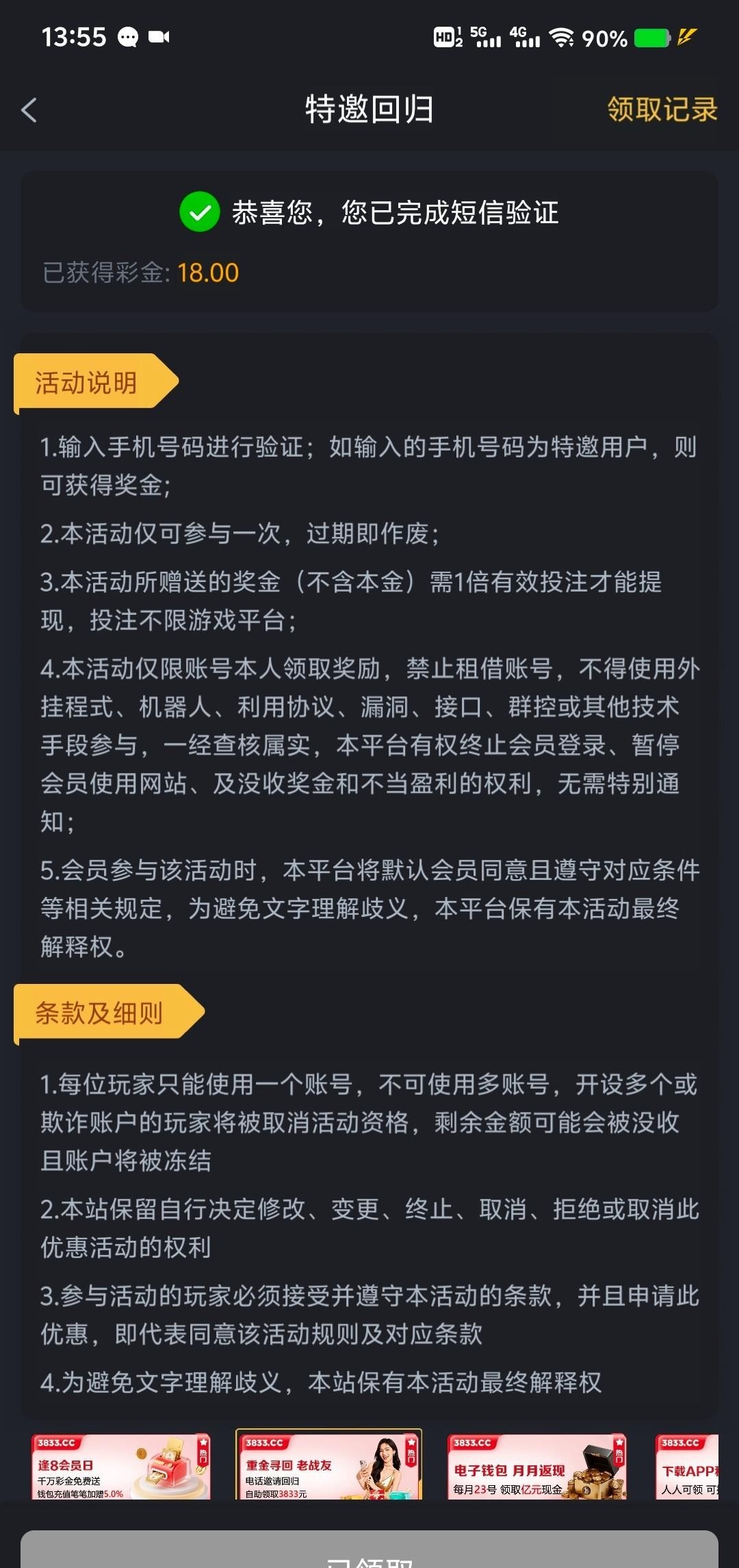739x1568 pixels.
Task: Open the 下载APP promo banner
Action: point(687,1467)
